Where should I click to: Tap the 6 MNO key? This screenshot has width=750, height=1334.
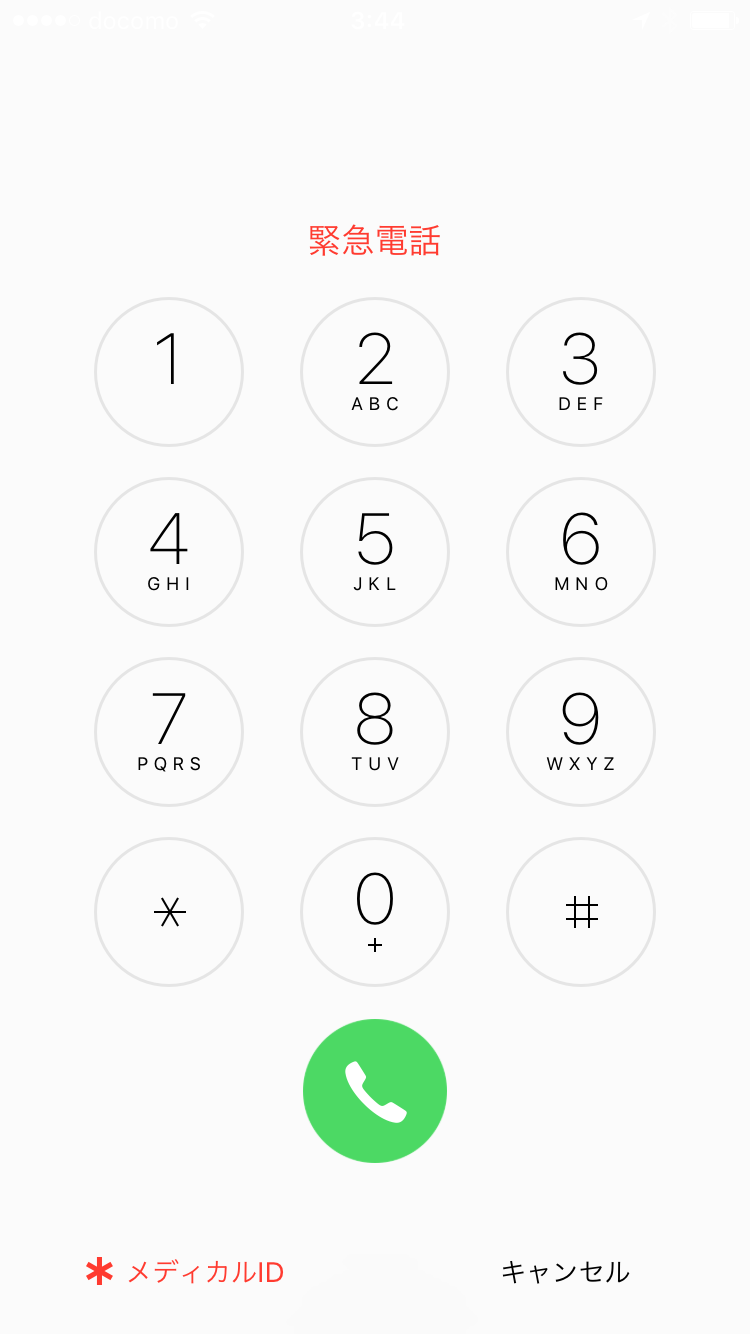click(581, 552)
